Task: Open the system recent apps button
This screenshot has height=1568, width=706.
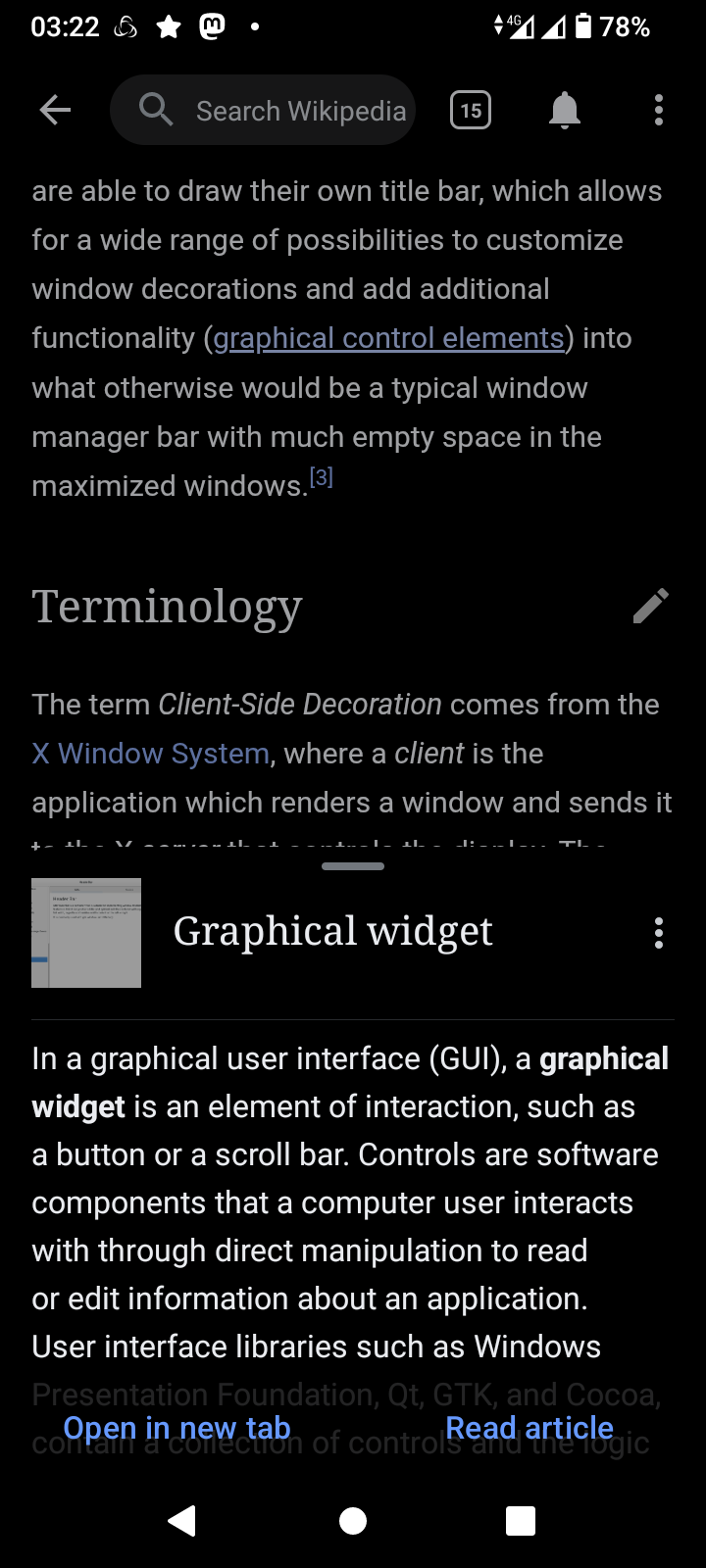Action: pos(520,1520)
